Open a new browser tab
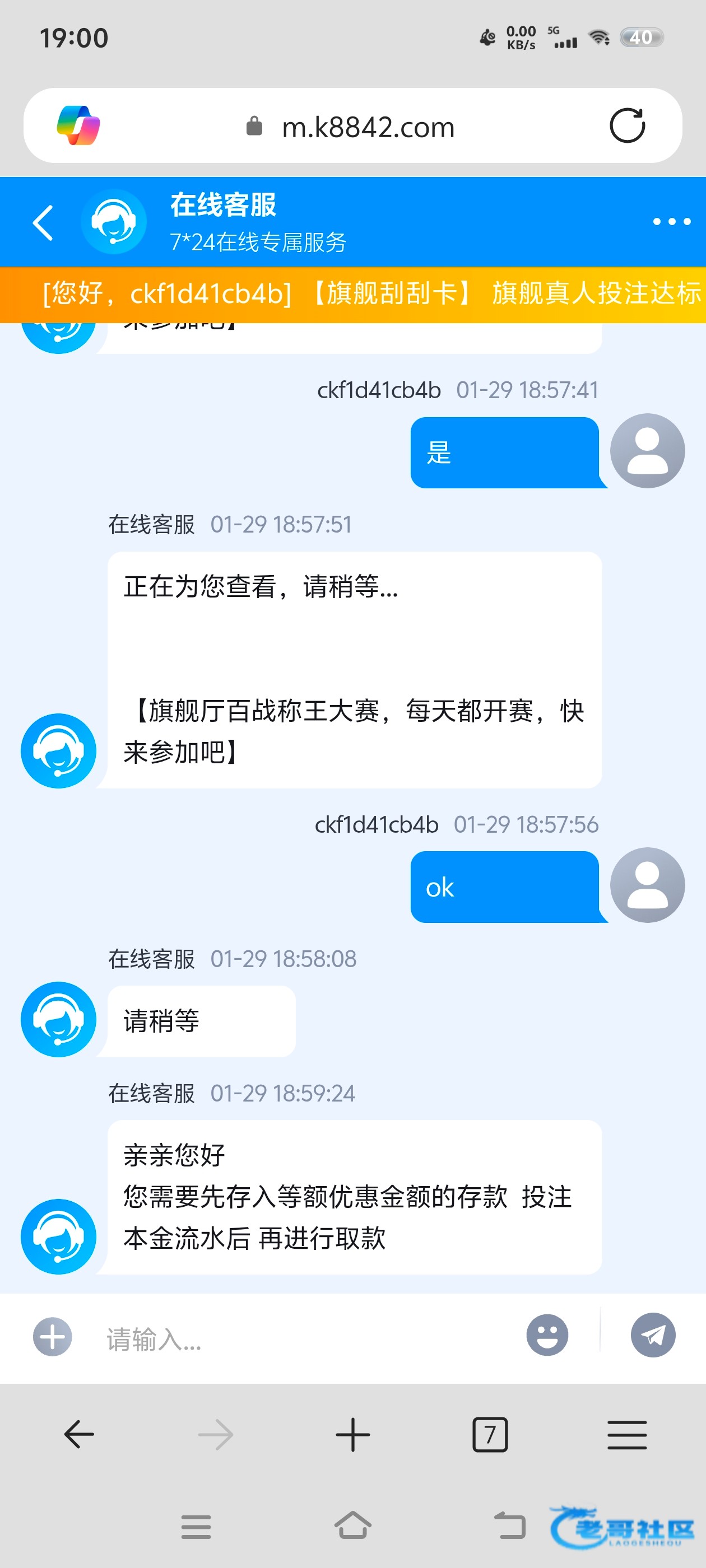Viewport: 706px width, 1568px height. coord(352,1435)
